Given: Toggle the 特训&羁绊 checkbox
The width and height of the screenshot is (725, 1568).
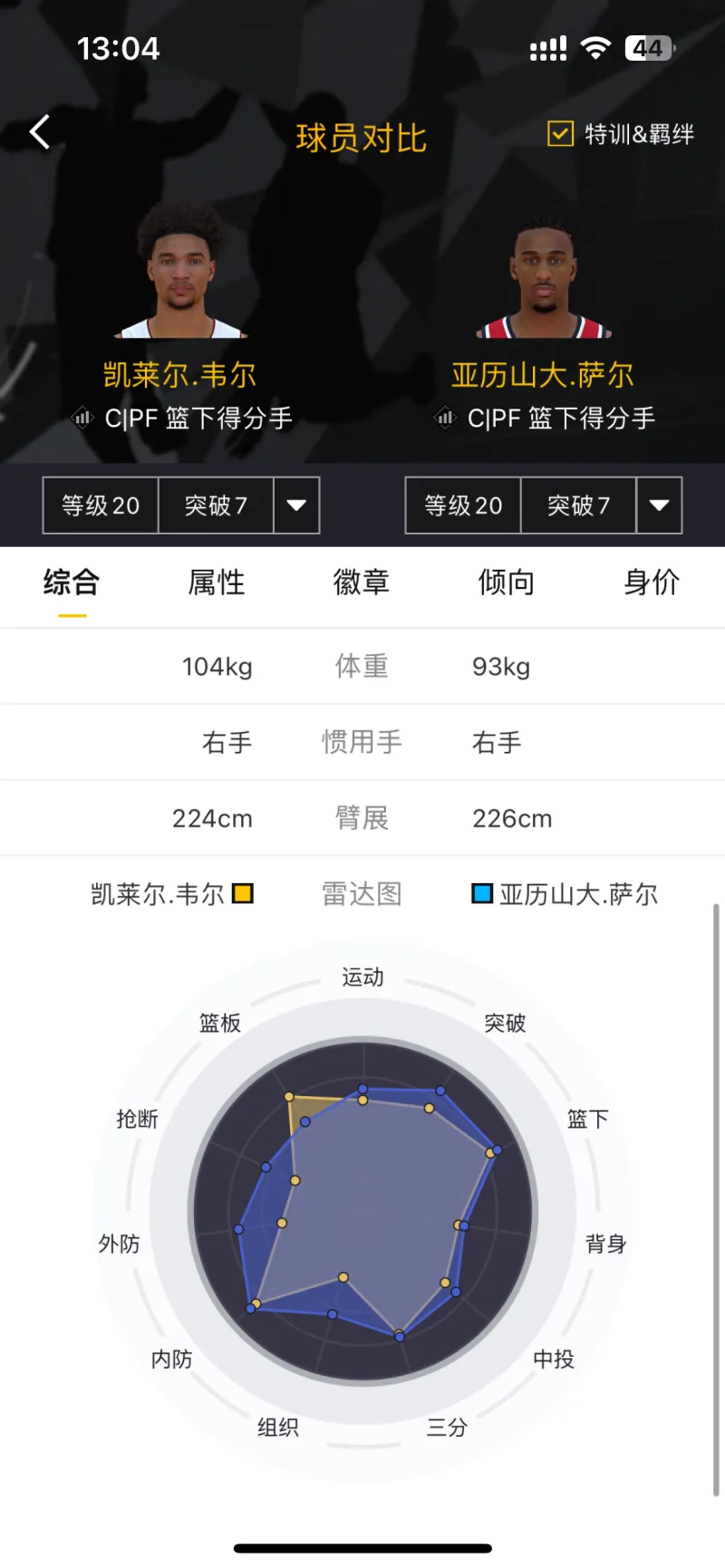Looking at the screenshot, I should coord(561,134).
